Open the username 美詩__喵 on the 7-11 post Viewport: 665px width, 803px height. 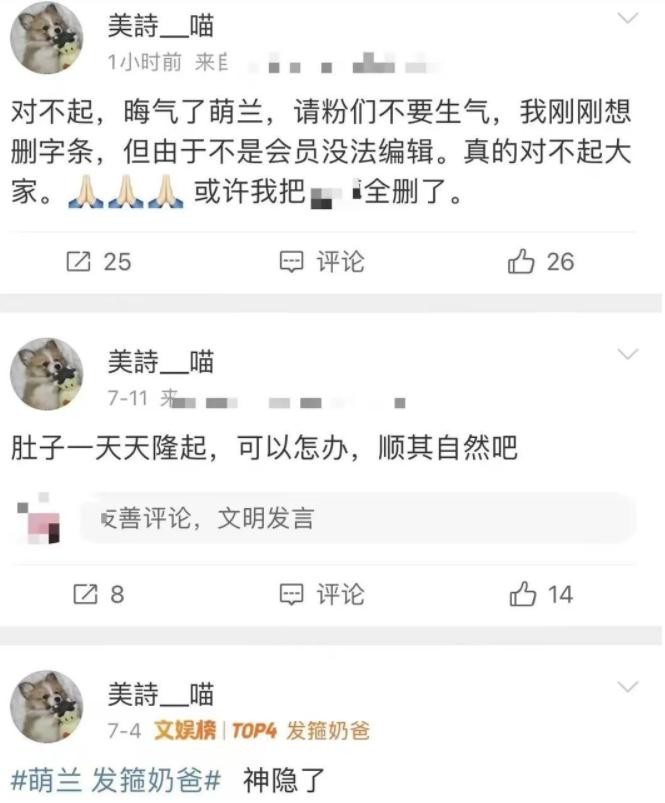tap(160, 361)
